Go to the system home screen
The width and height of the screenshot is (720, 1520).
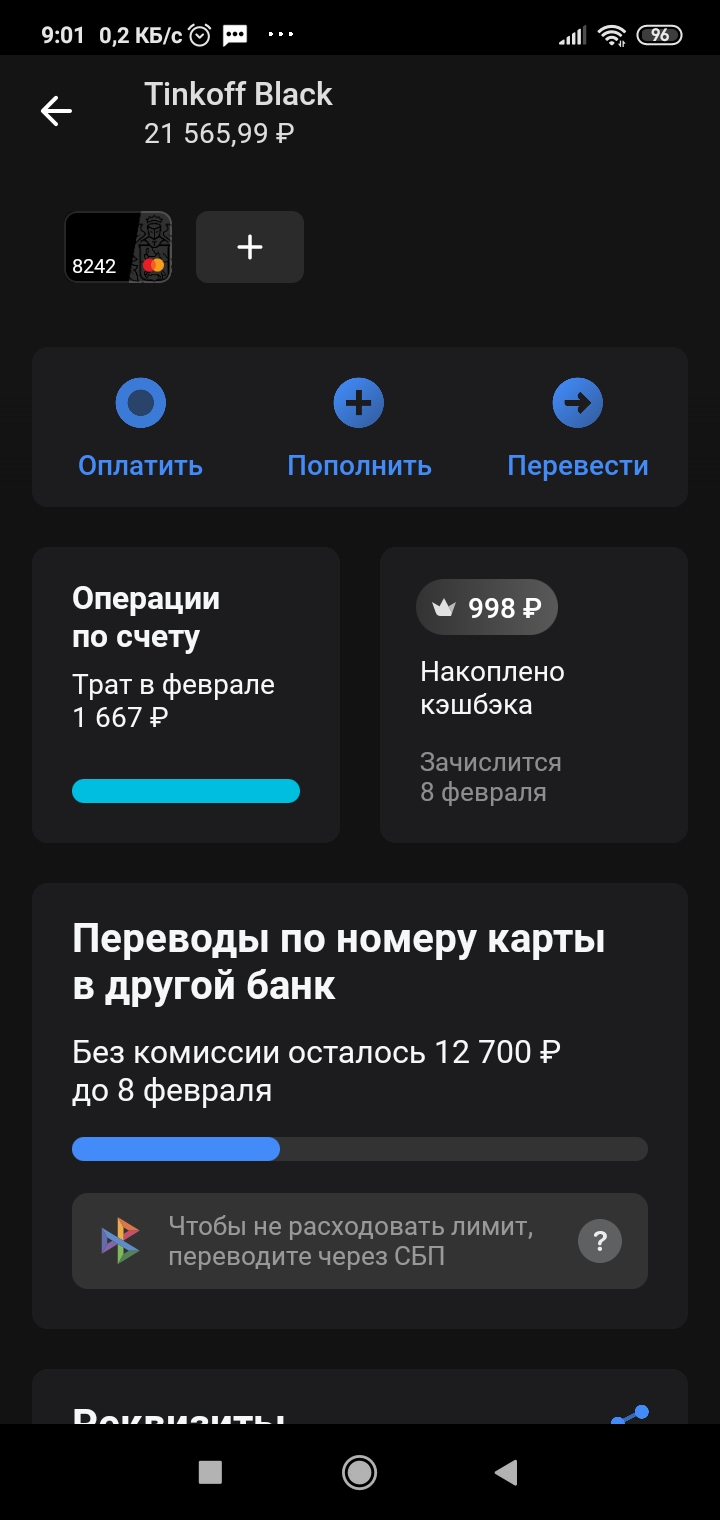point(359,1471)
